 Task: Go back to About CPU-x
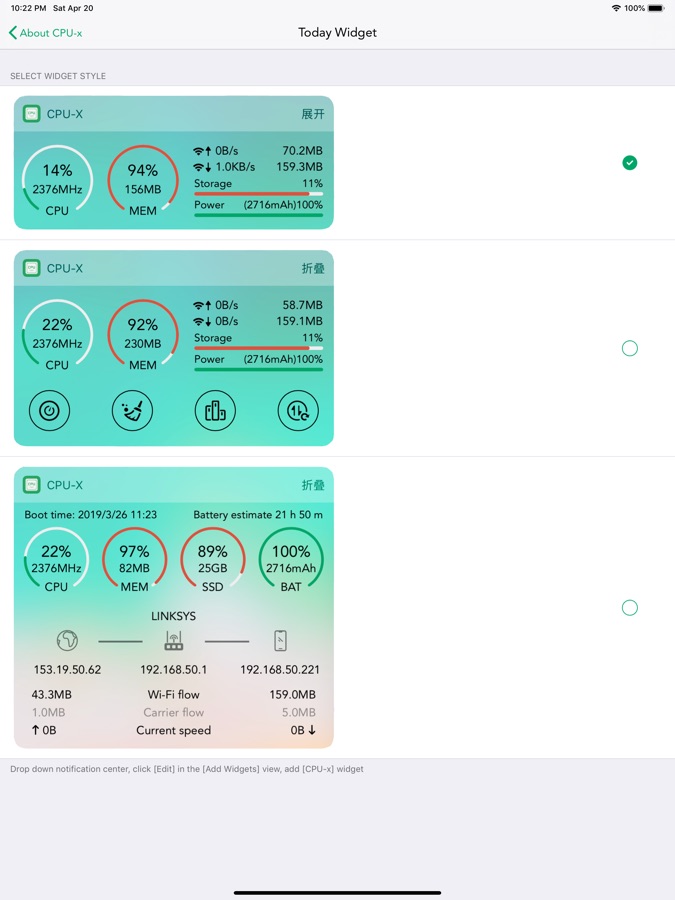point(45,33)
